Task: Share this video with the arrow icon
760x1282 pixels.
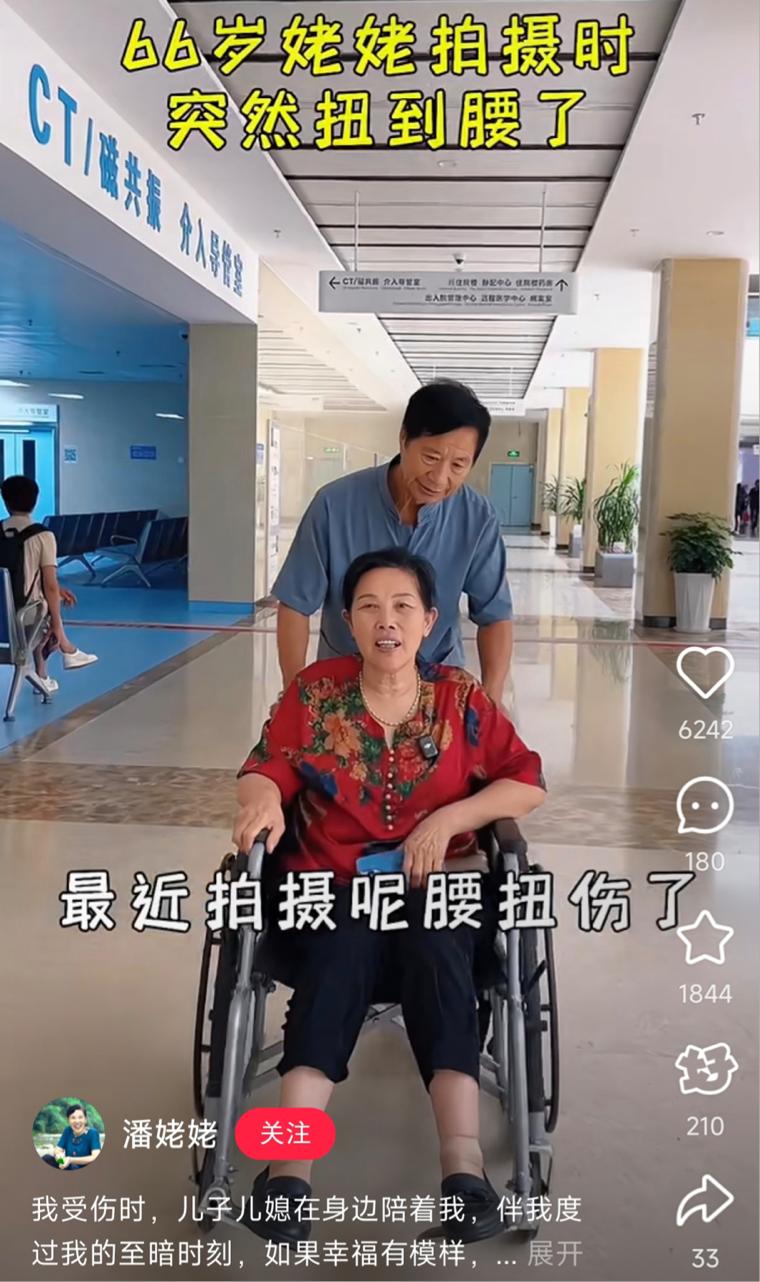Action: tap(705, 1201)
